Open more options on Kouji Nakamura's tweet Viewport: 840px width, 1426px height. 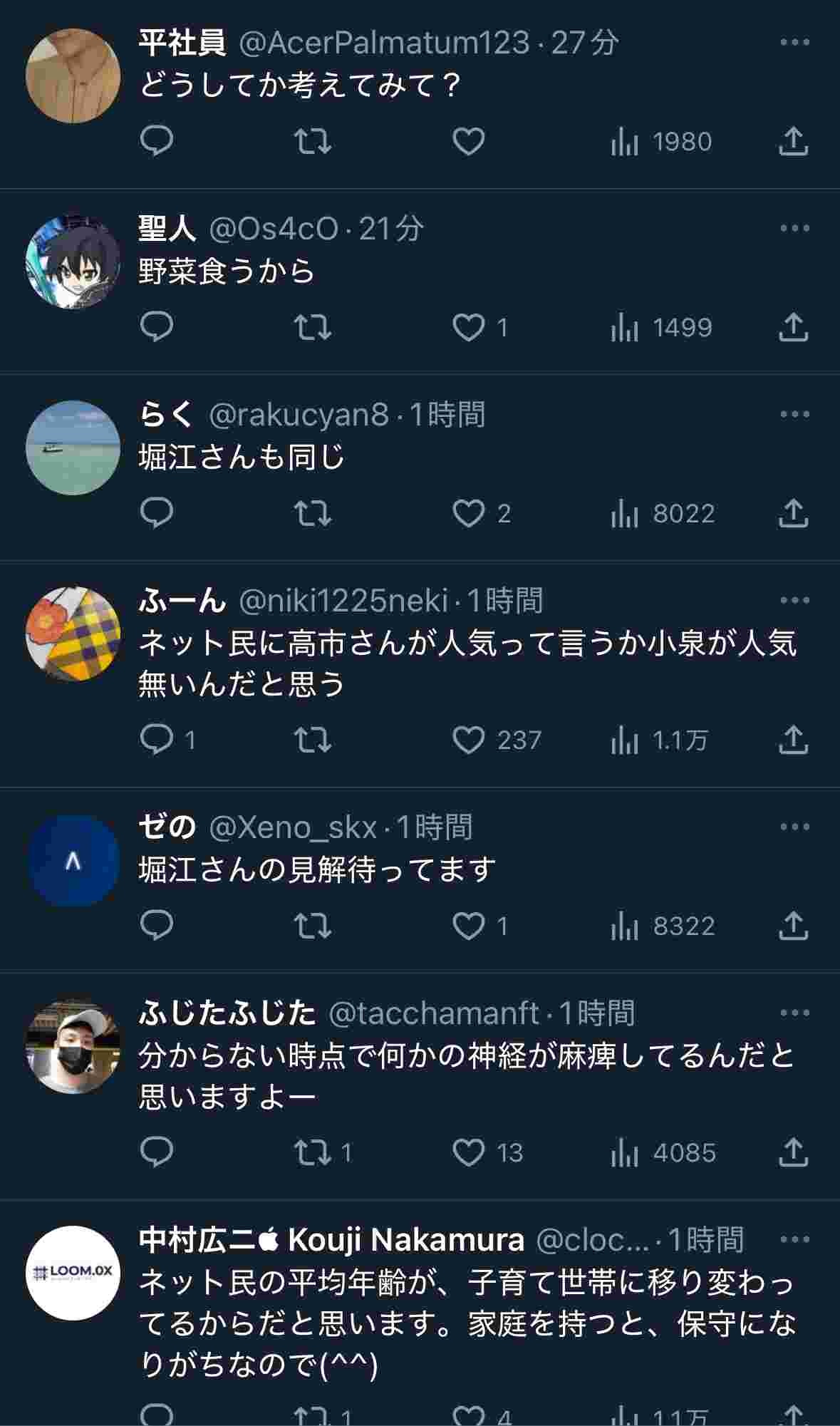pos(794,1240)
